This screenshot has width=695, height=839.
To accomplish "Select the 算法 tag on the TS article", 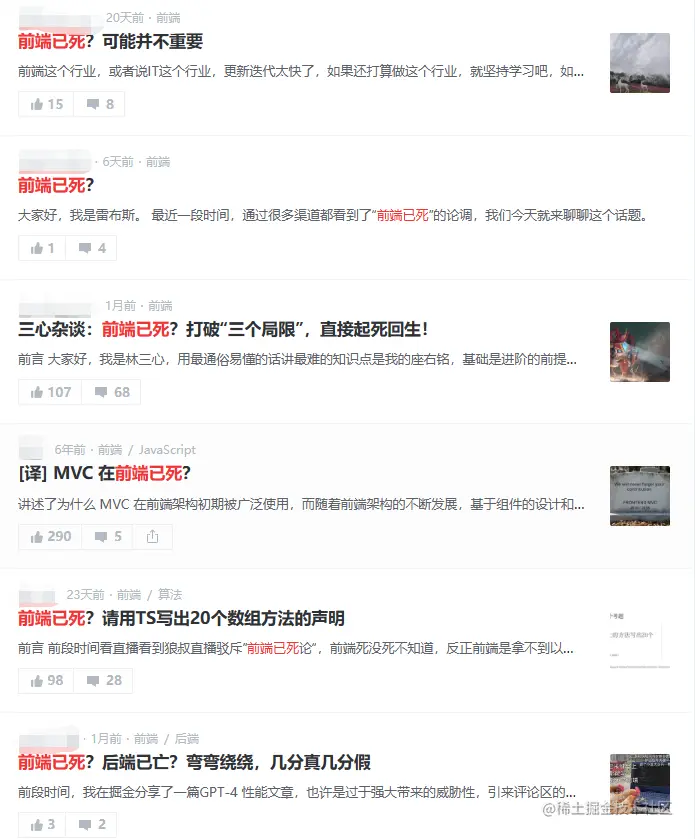I will point(170,594).
